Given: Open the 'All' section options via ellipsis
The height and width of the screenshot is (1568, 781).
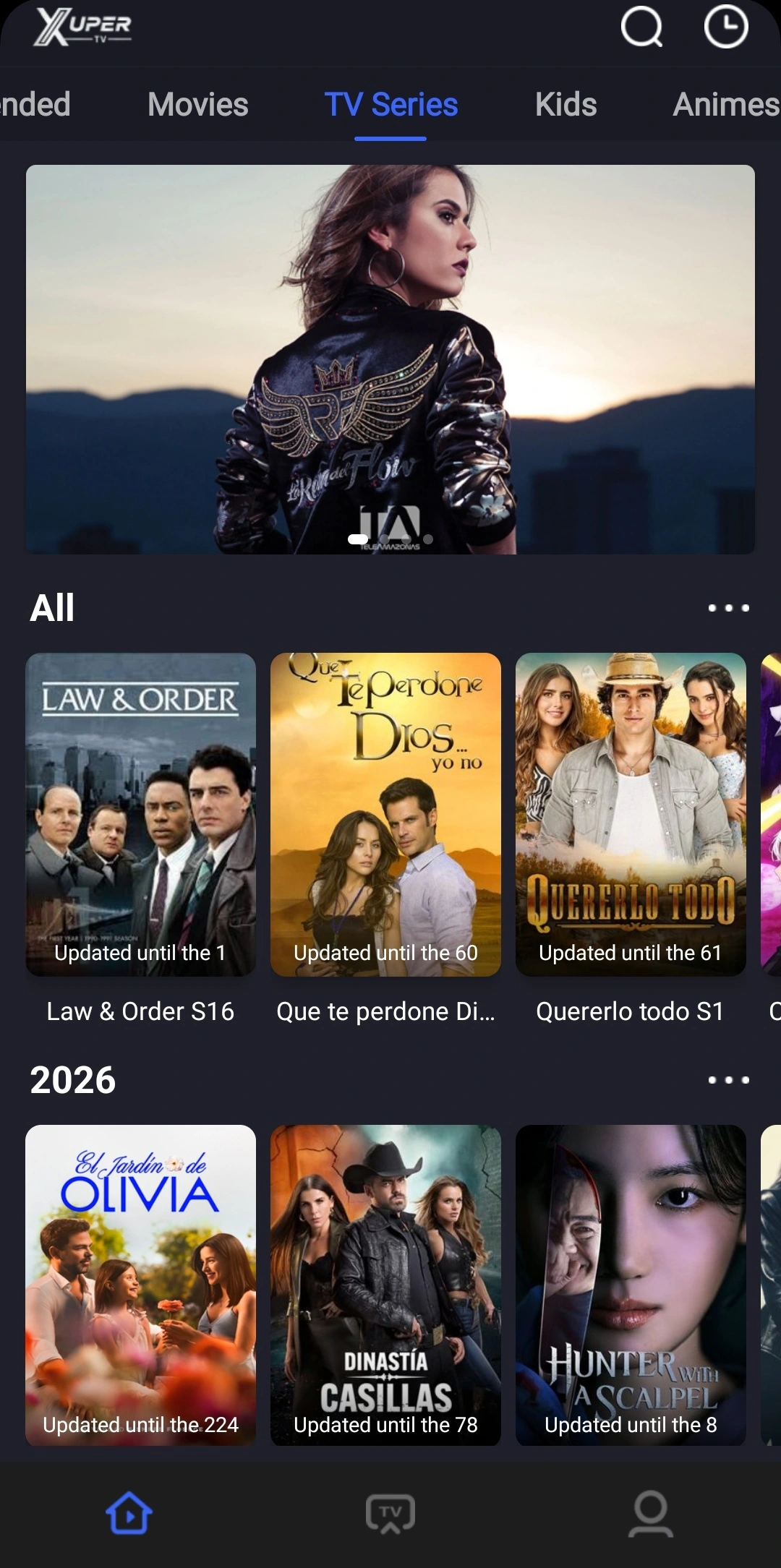Looking at the screenshot, I should click(x=728, y=608).
